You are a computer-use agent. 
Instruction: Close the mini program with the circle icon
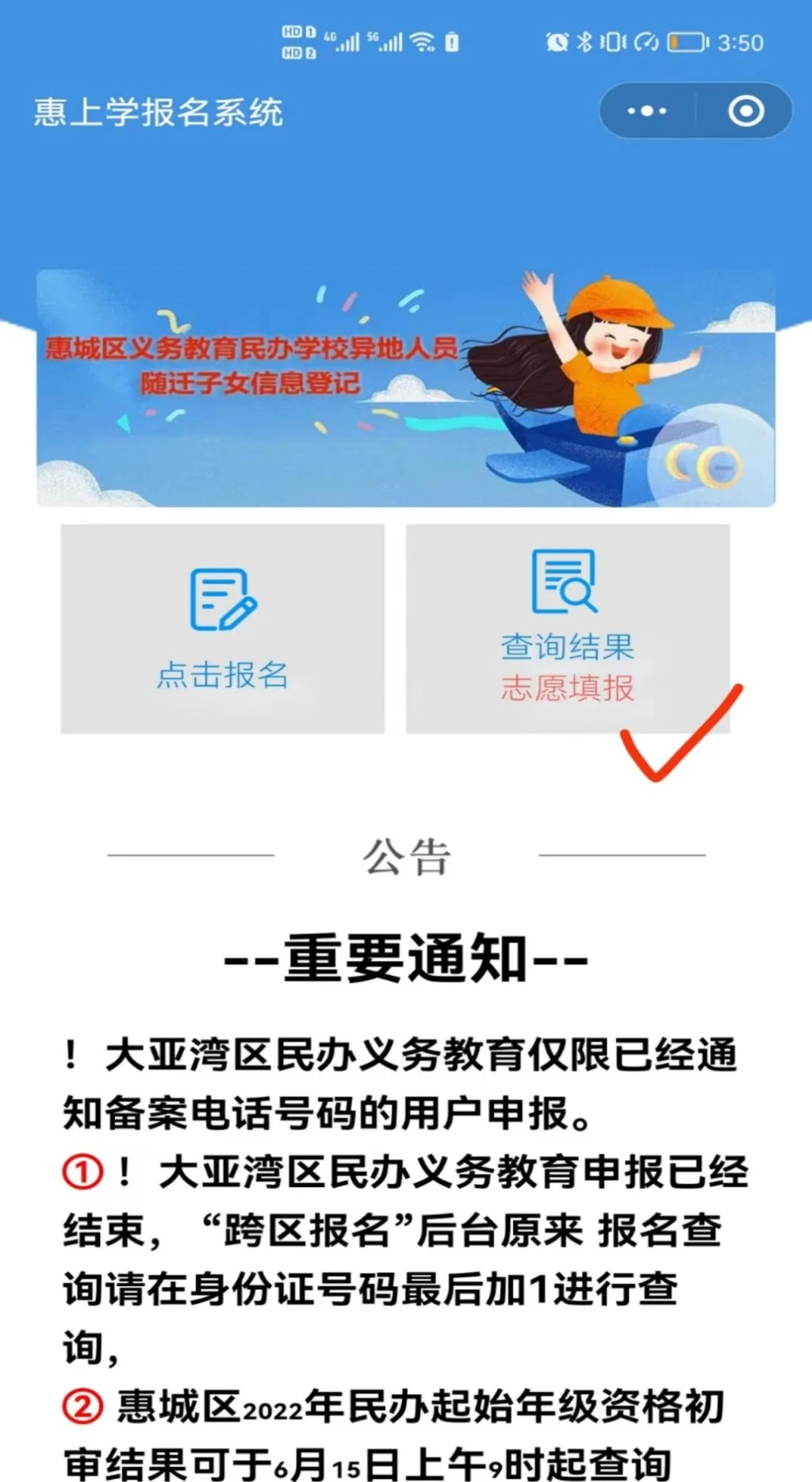pos(745,111)
